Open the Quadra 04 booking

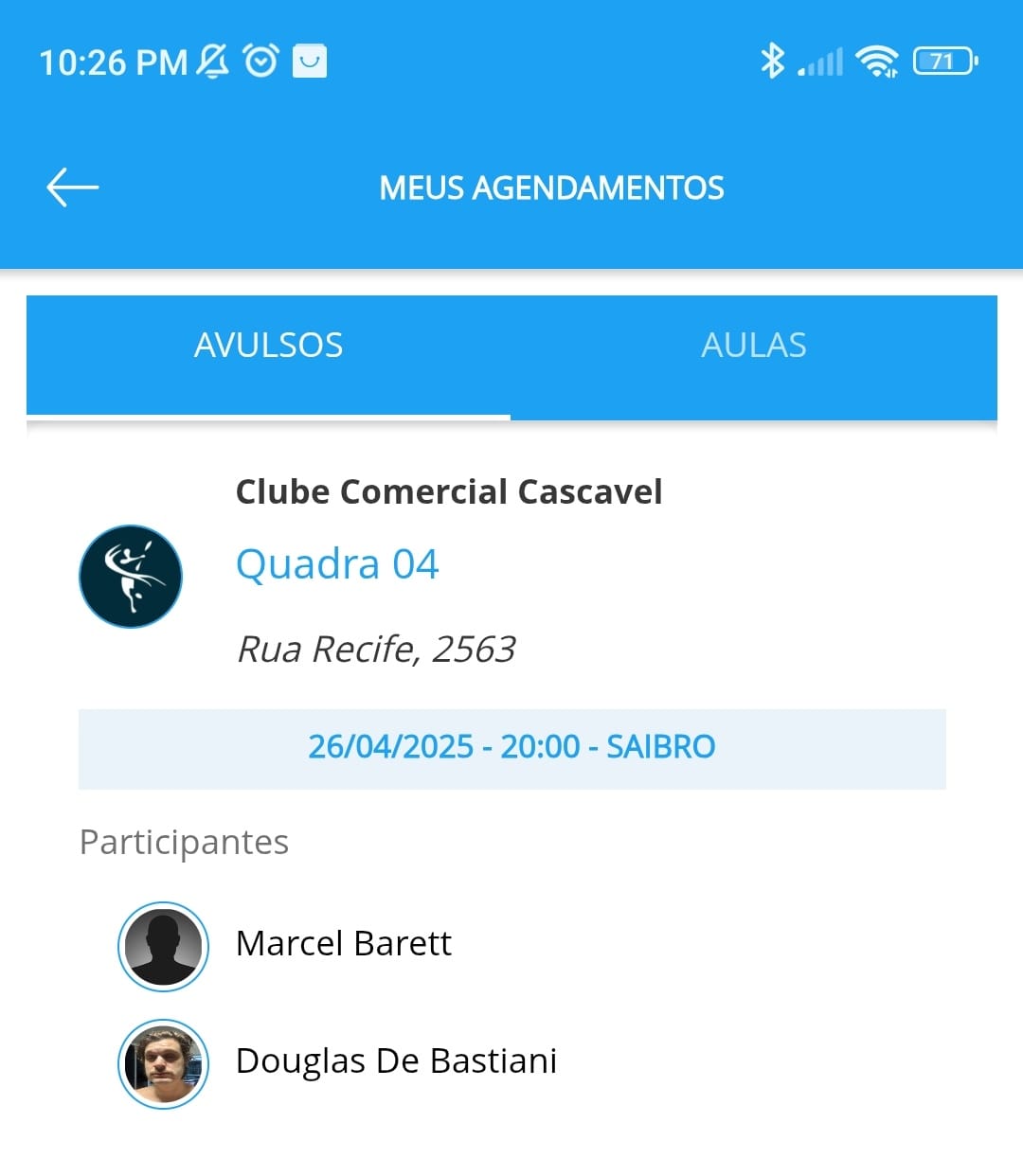click(x=337, y=564)
